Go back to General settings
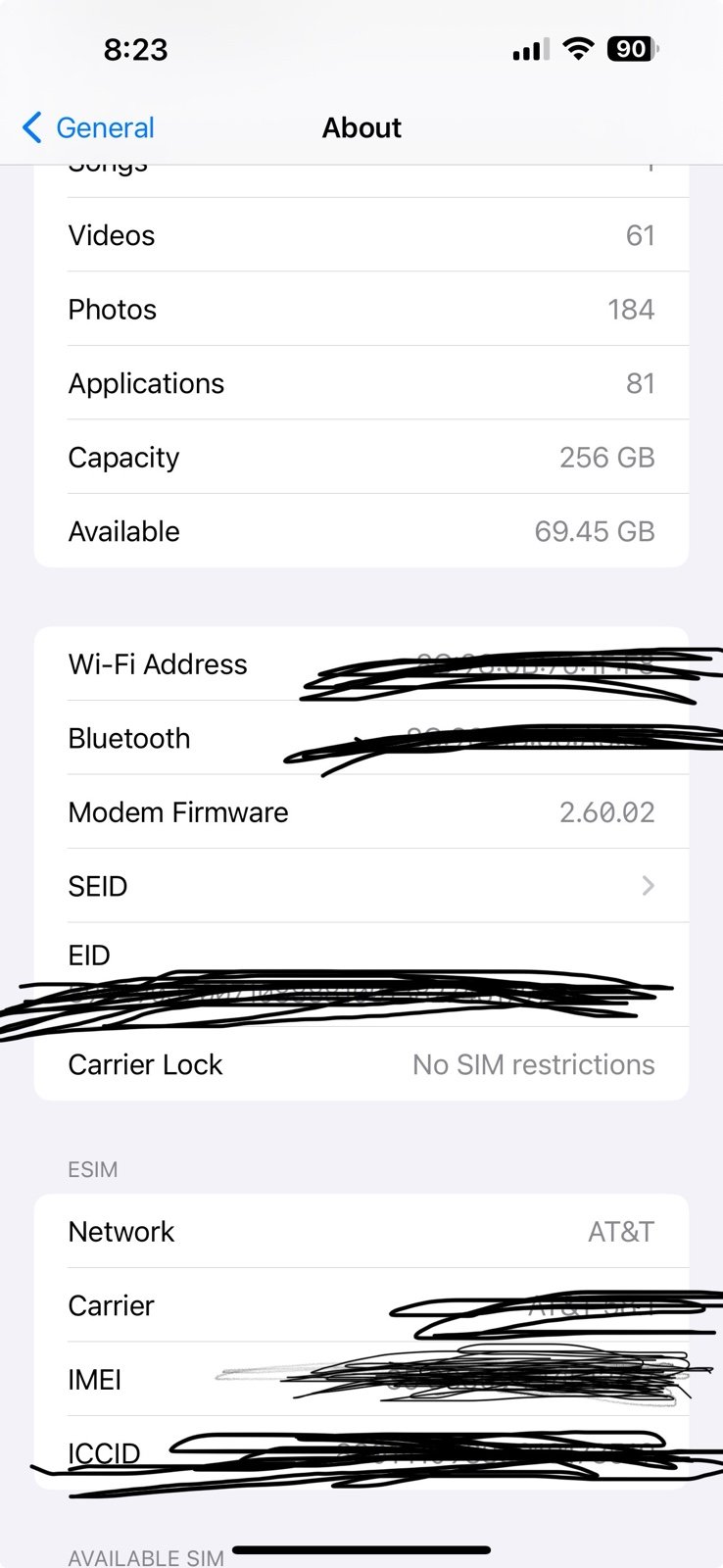Screen dimensions: 723x1568 88,127
